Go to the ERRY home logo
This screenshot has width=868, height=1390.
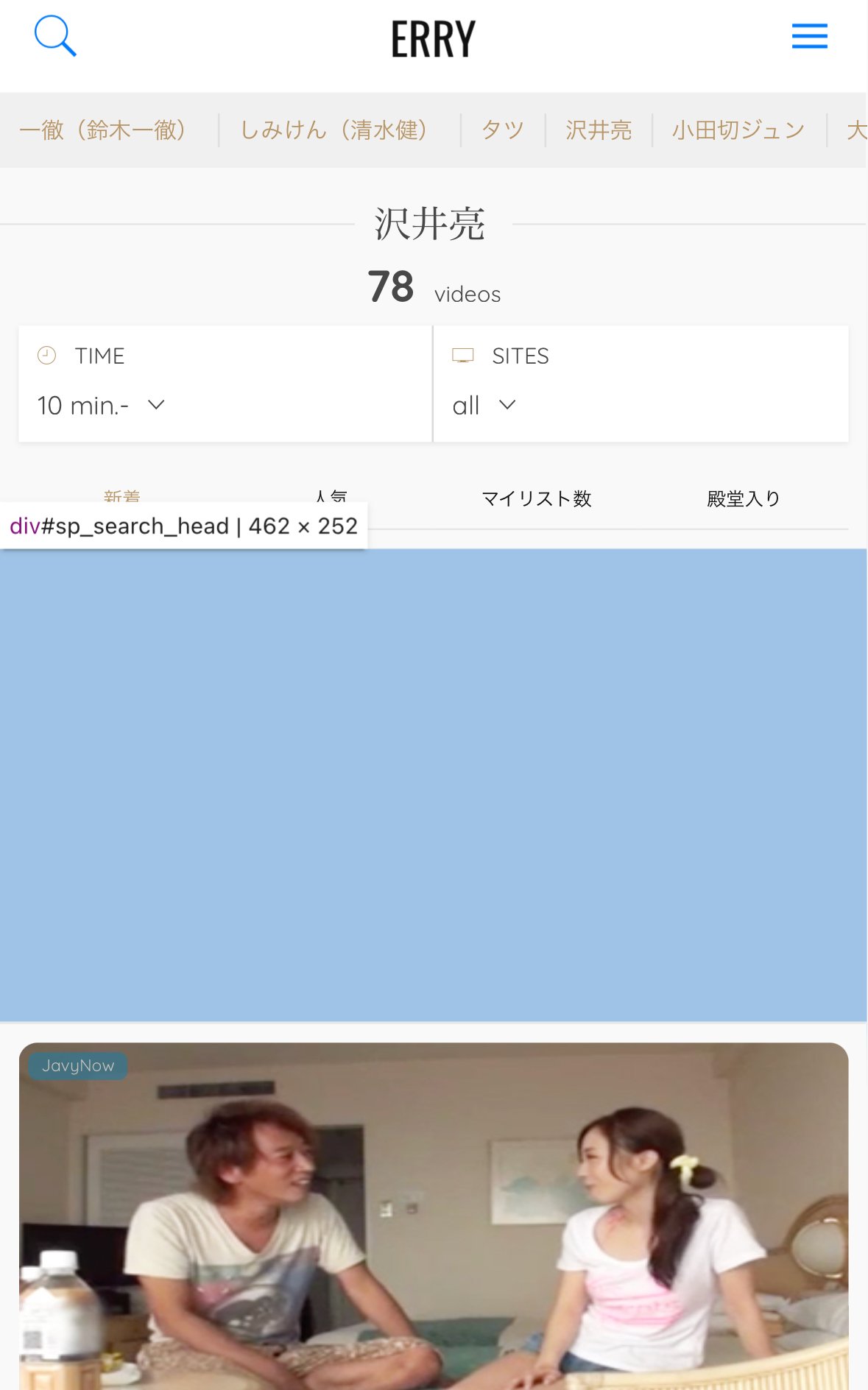[433, 39]
